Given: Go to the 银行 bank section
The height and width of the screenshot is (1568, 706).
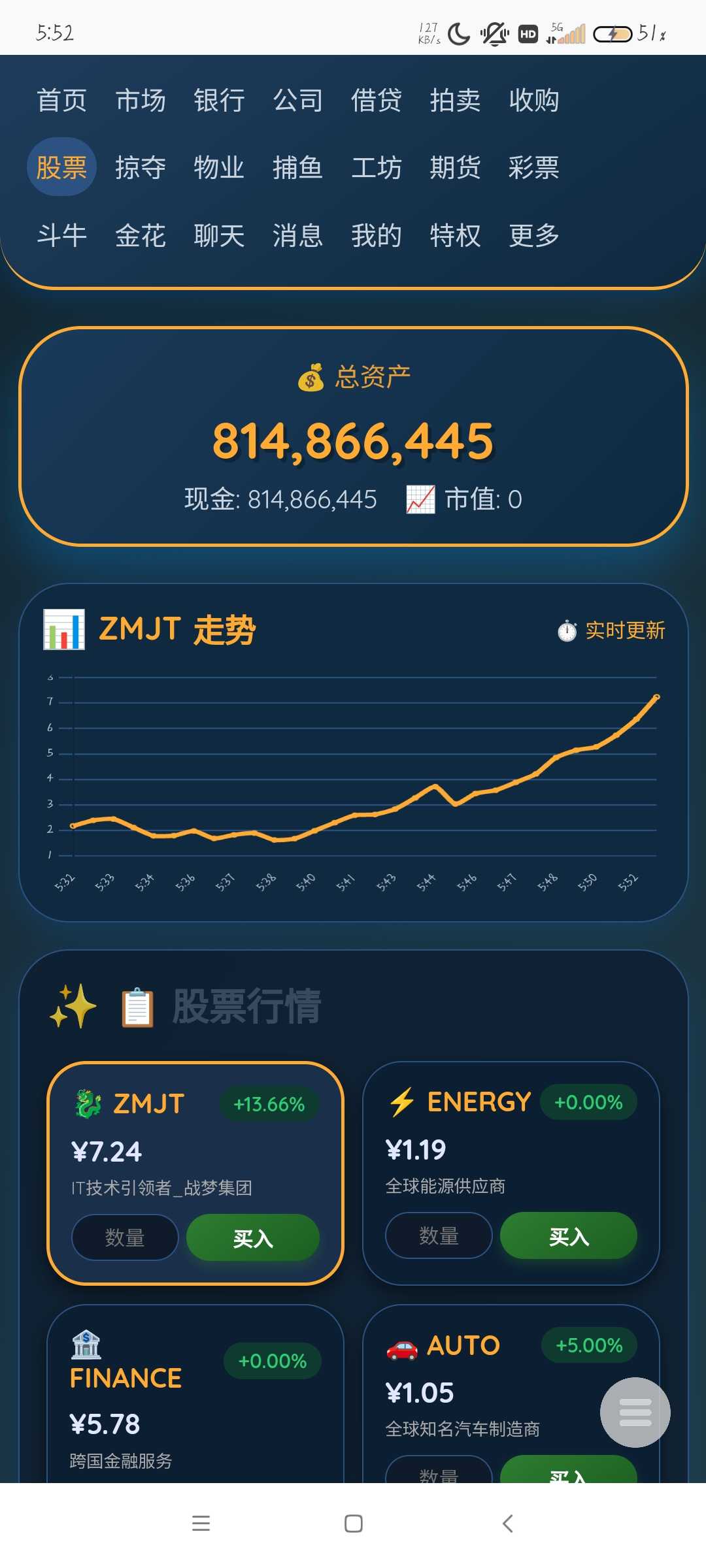Looking at the screenshot, I should tap(219, 101).
